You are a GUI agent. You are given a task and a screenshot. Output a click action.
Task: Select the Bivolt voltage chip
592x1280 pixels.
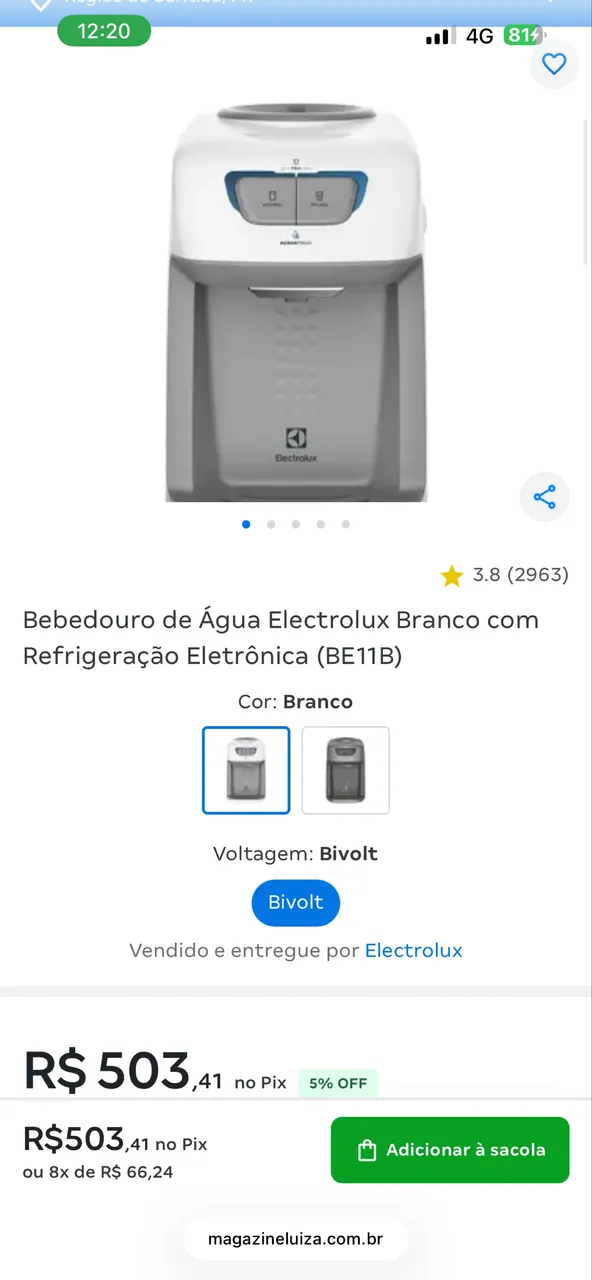point(296,902)
